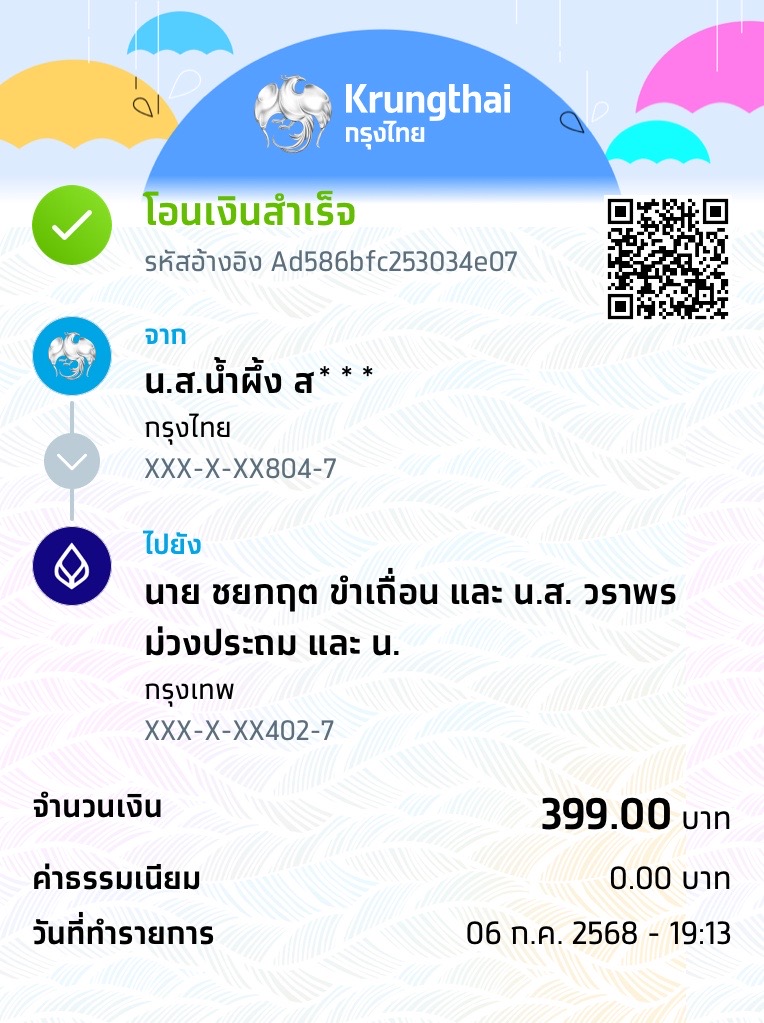This screenshot has width=764, height=1023.
Task: Expand the gray chevron between sender and recipient
Action: point(71,461)
